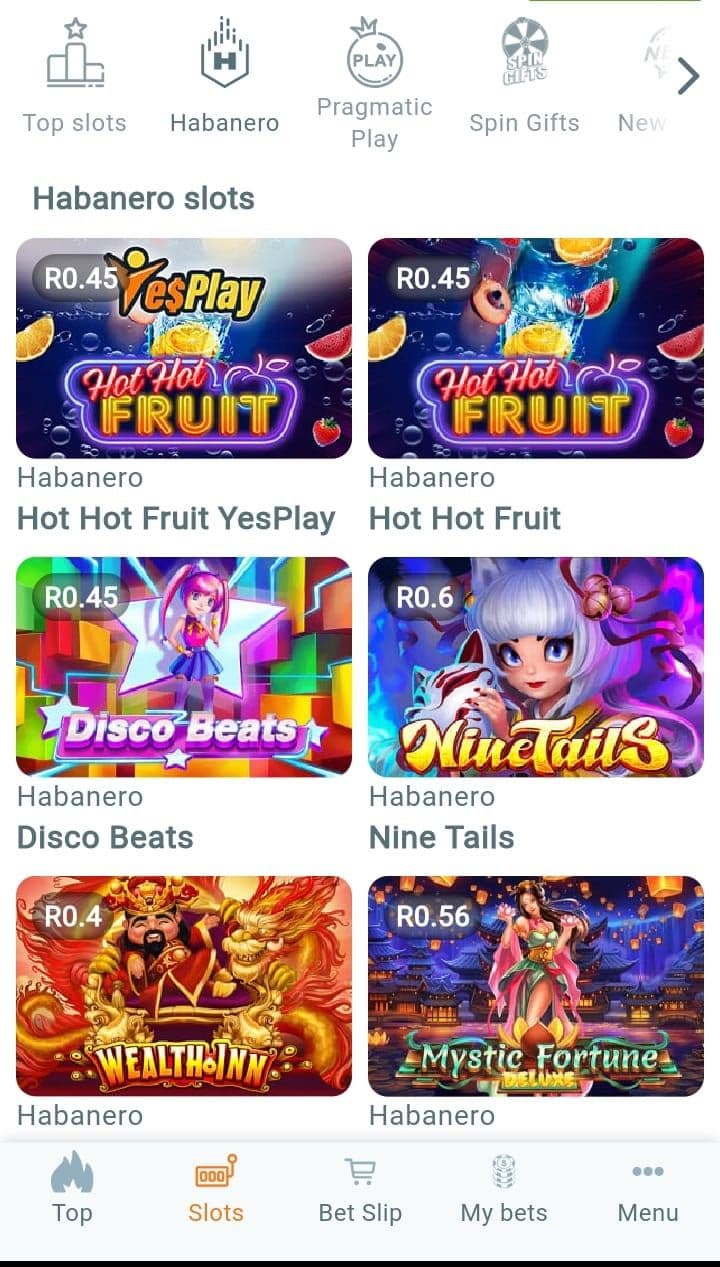Open the Hot Hot Fruit YesPlay game

[x=184, y=348]
